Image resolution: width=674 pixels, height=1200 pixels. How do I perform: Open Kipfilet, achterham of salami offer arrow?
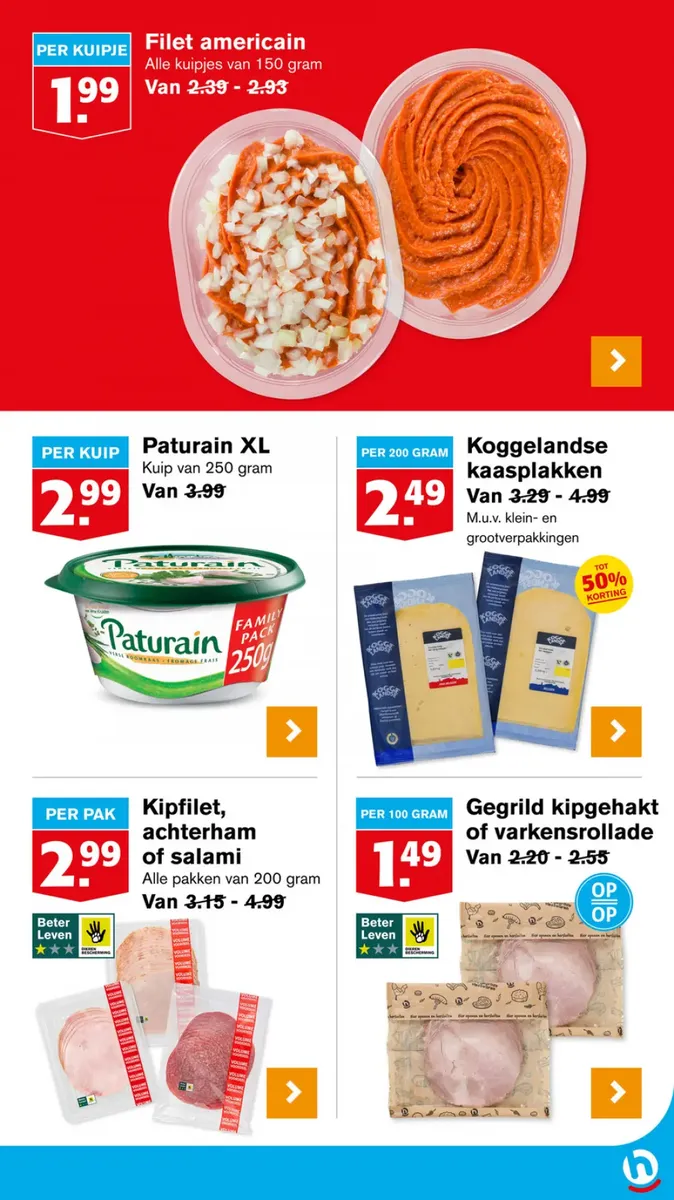[x=292, y=1093]
